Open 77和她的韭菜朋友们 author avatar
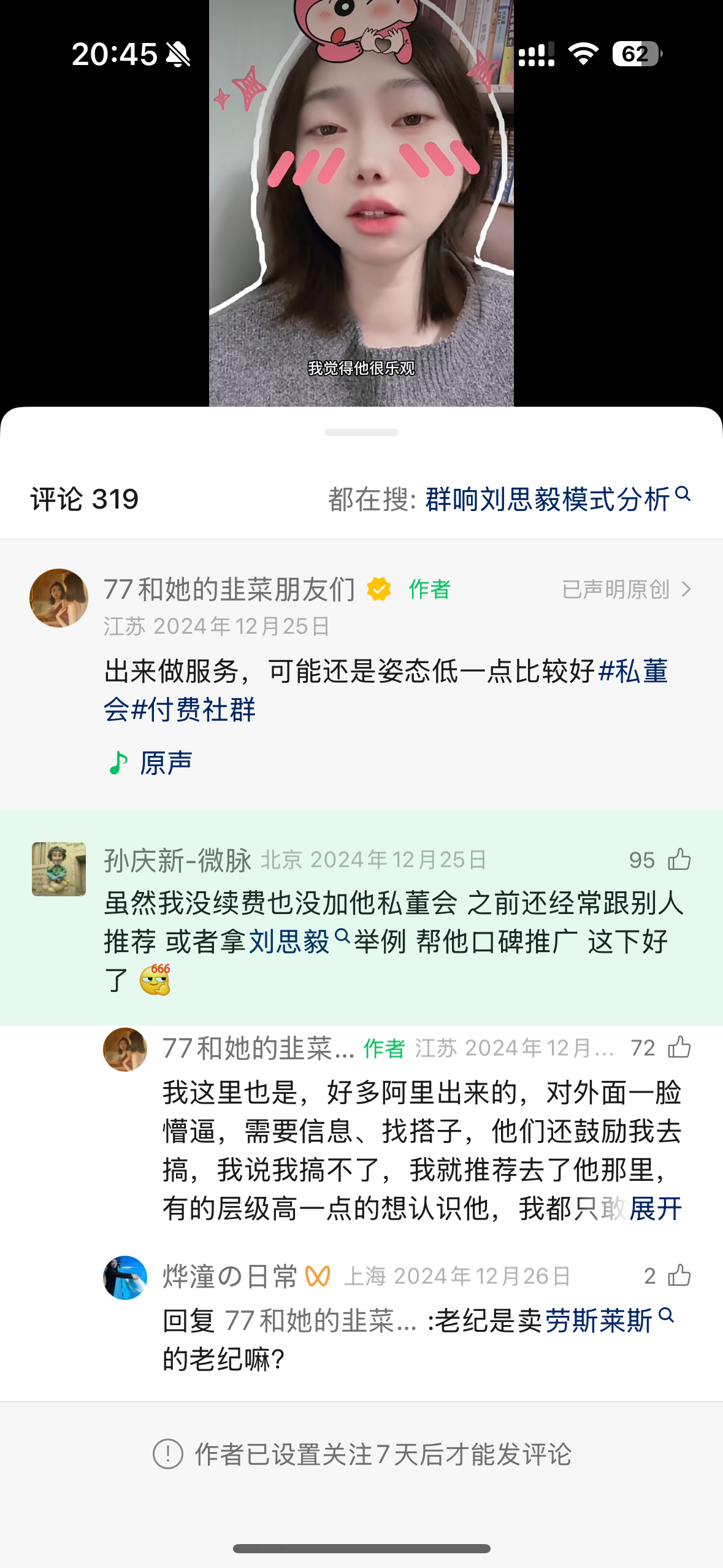Screen dimensions: 723x1568 tap(59, 598)
